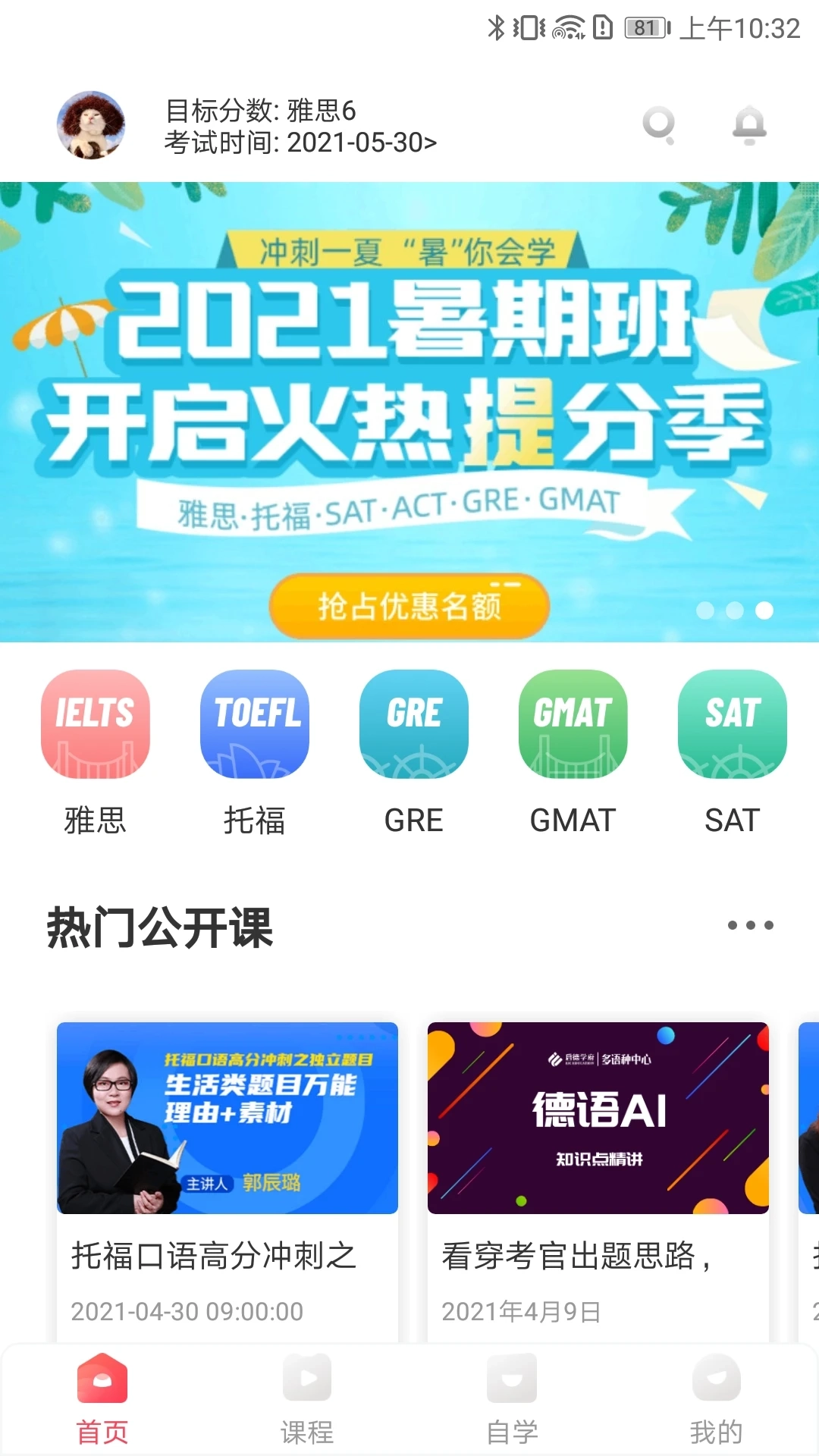
Task: Open the TOEFL 托福 category icon
Action: [255, 723]
